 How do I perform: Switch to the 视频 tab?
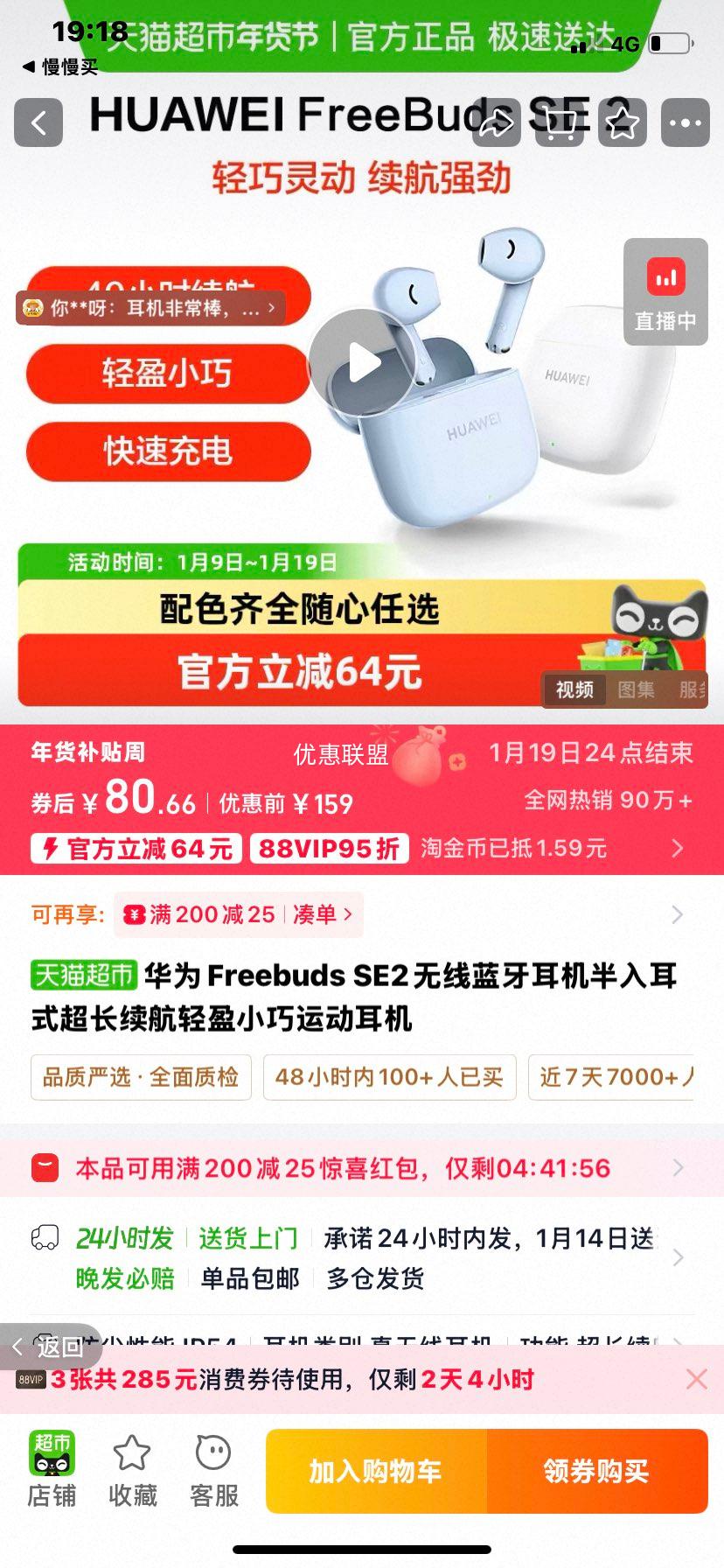click(574, 690)
